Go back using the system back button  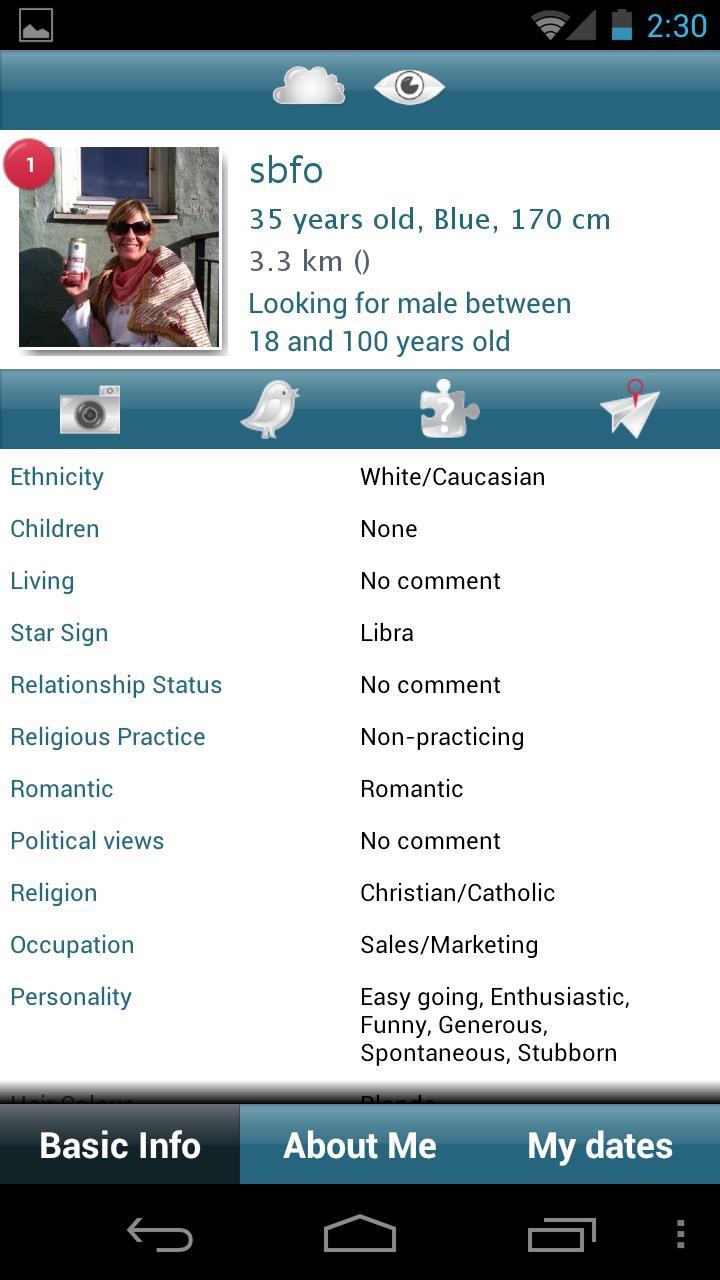coord(160,1235)
